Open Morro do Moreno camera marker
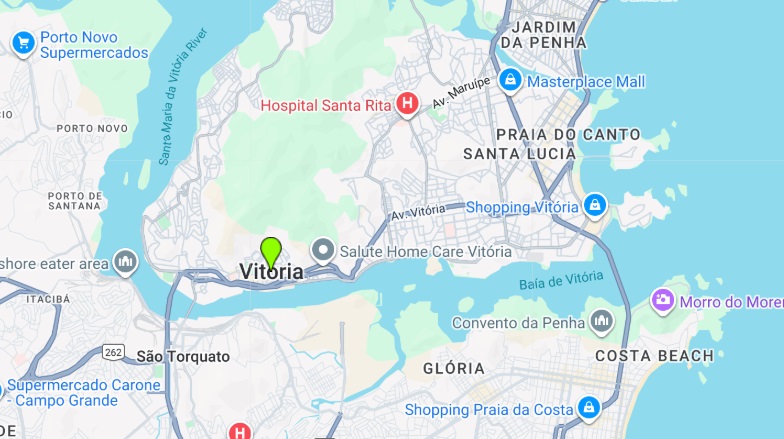The image size is (784, 439). pos(662,300)
